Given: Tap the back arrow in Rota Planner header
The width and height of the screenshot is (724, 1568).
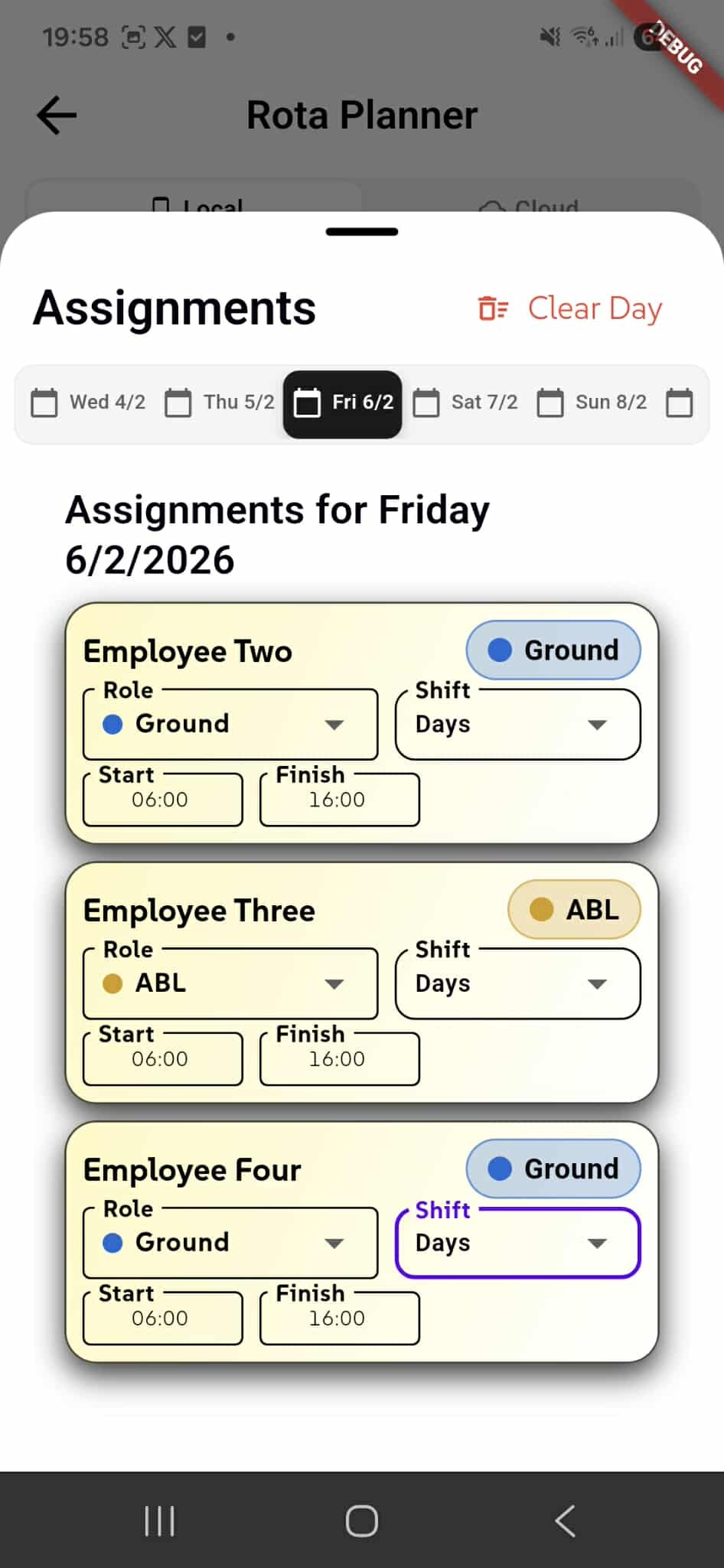Looking at the screenshot, I should [54, 115].
